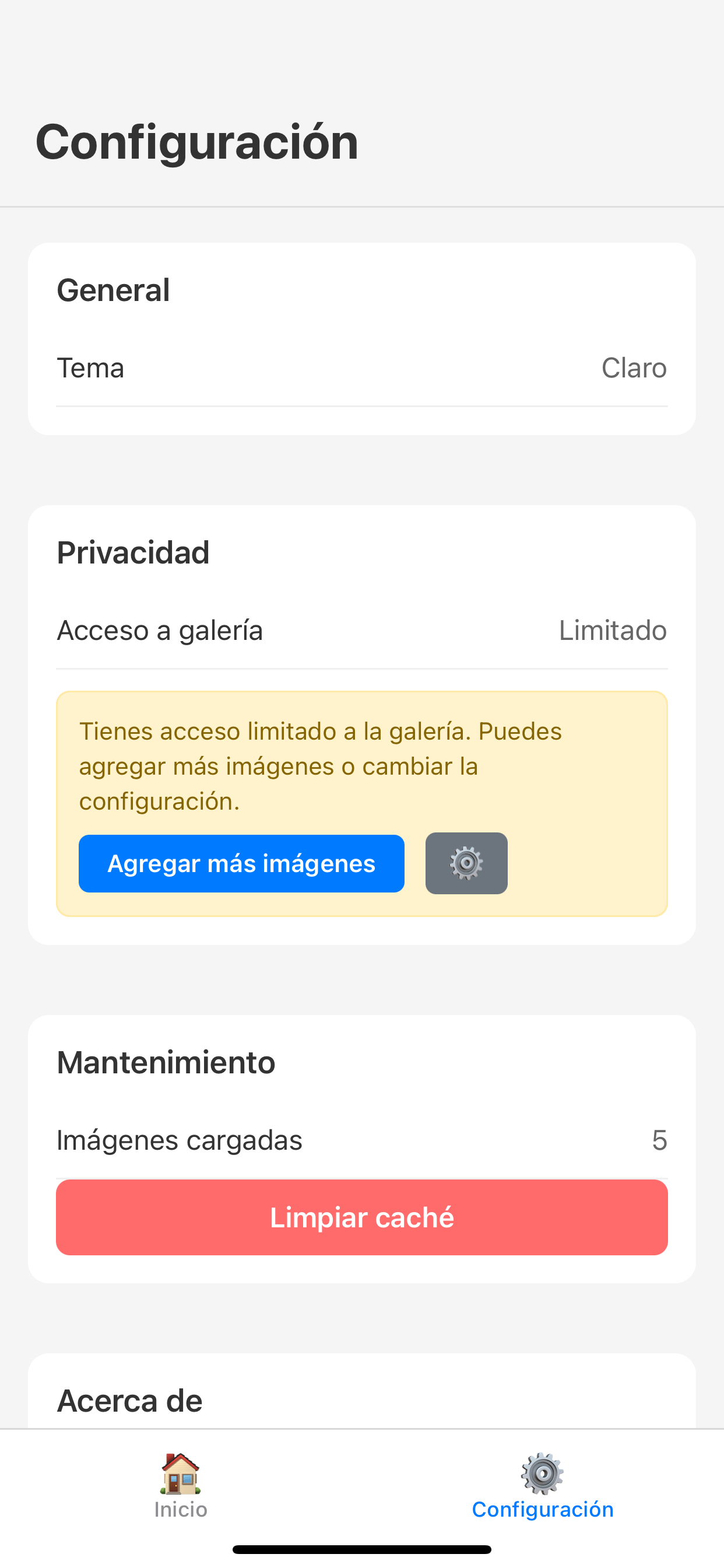This screenshot has height=1568, width=724.
Task: Switch to the Inicio tab
Action: [181, 1485]
